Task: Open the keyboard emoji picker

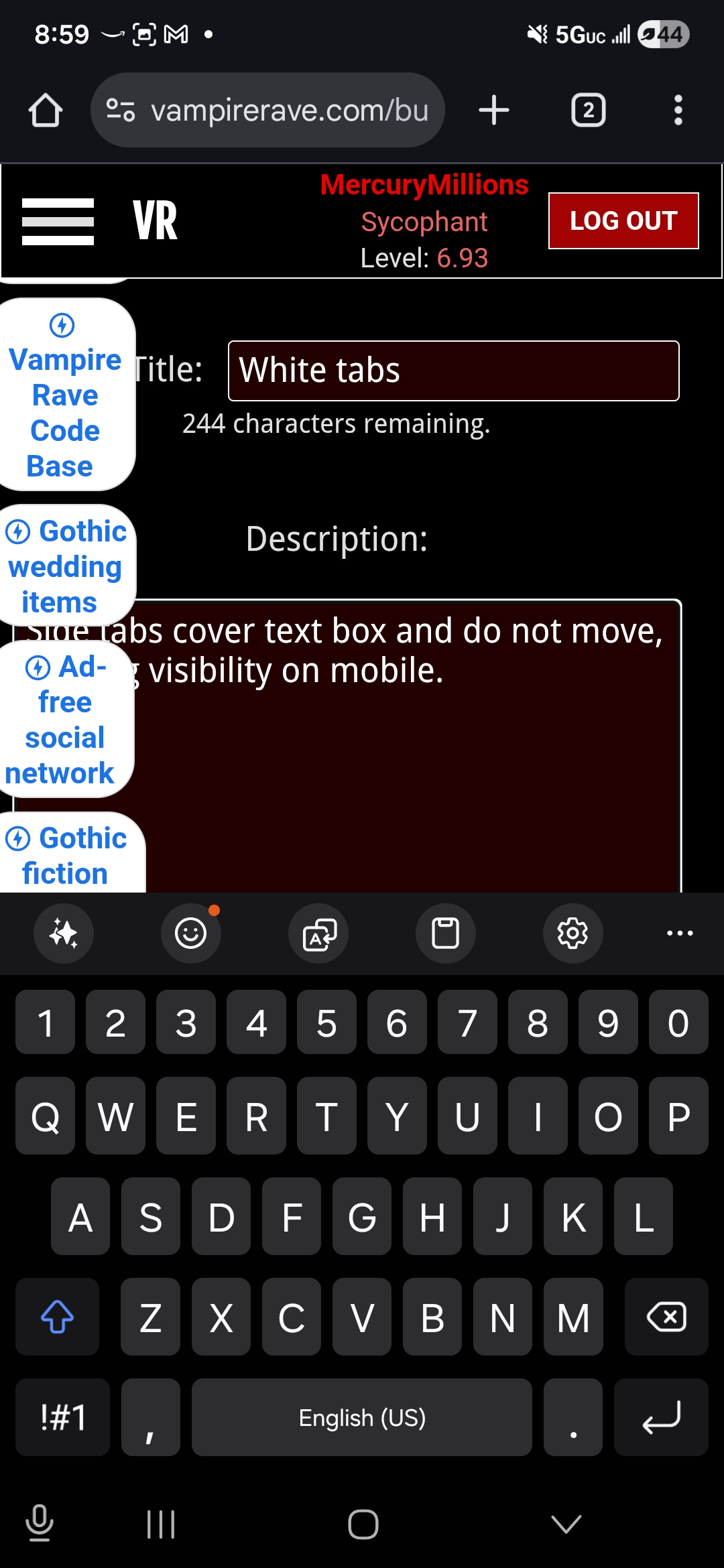Action: pos(191,933)
